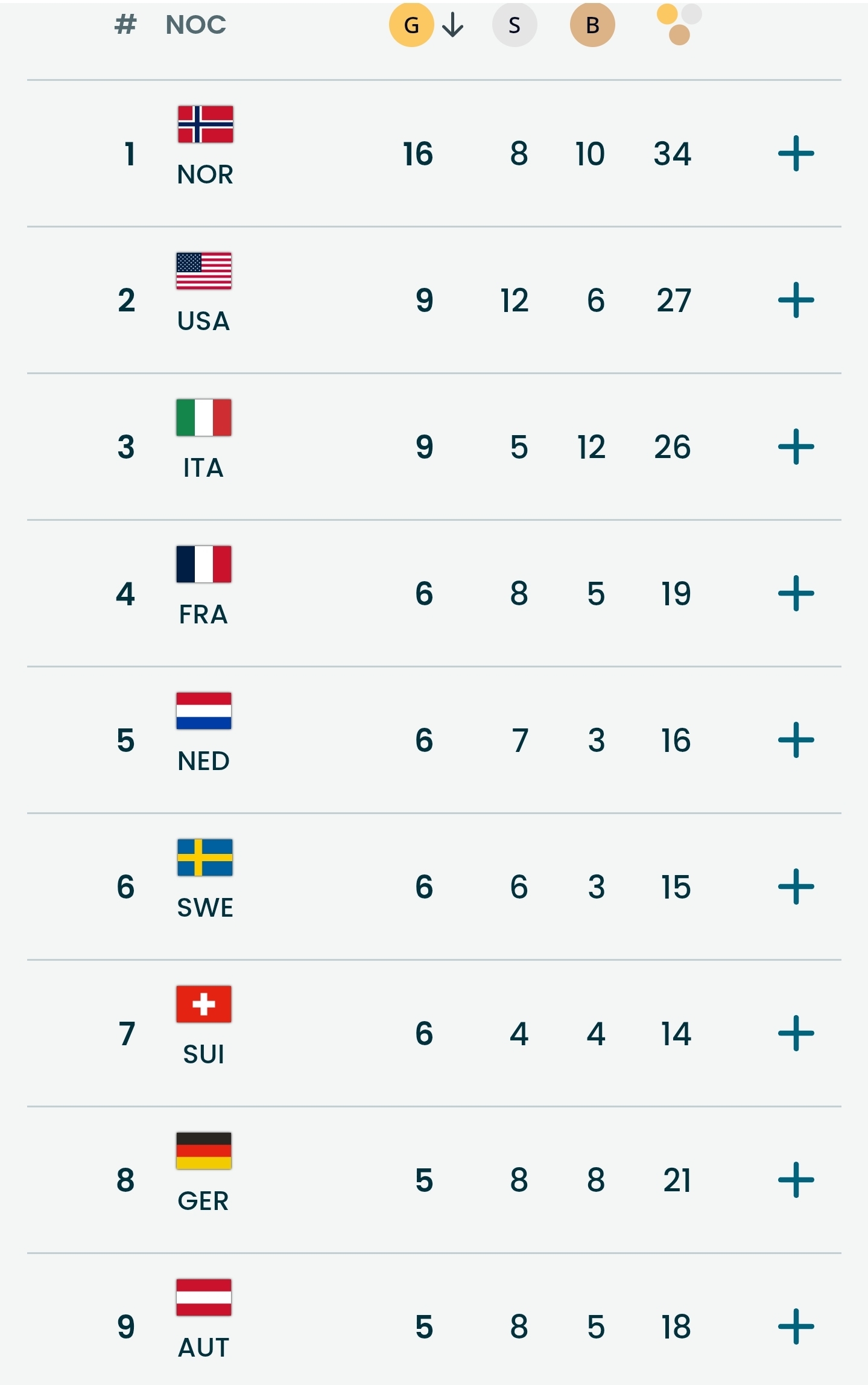Show more details for Italy
Screen dimensions: 868x1385
click(796, 447)
